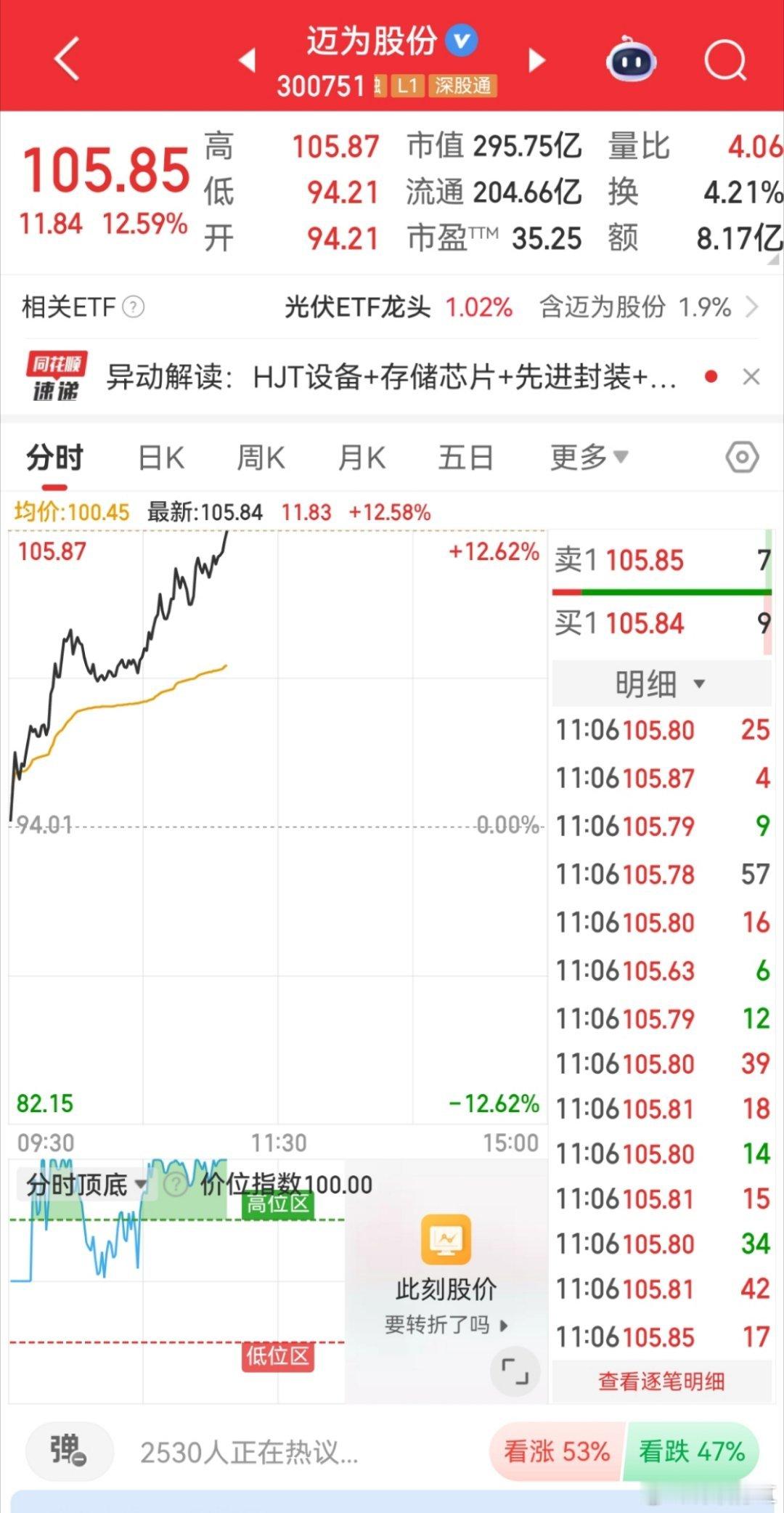
Task: Switch to the 五日 tab
Action: (465, 457)
